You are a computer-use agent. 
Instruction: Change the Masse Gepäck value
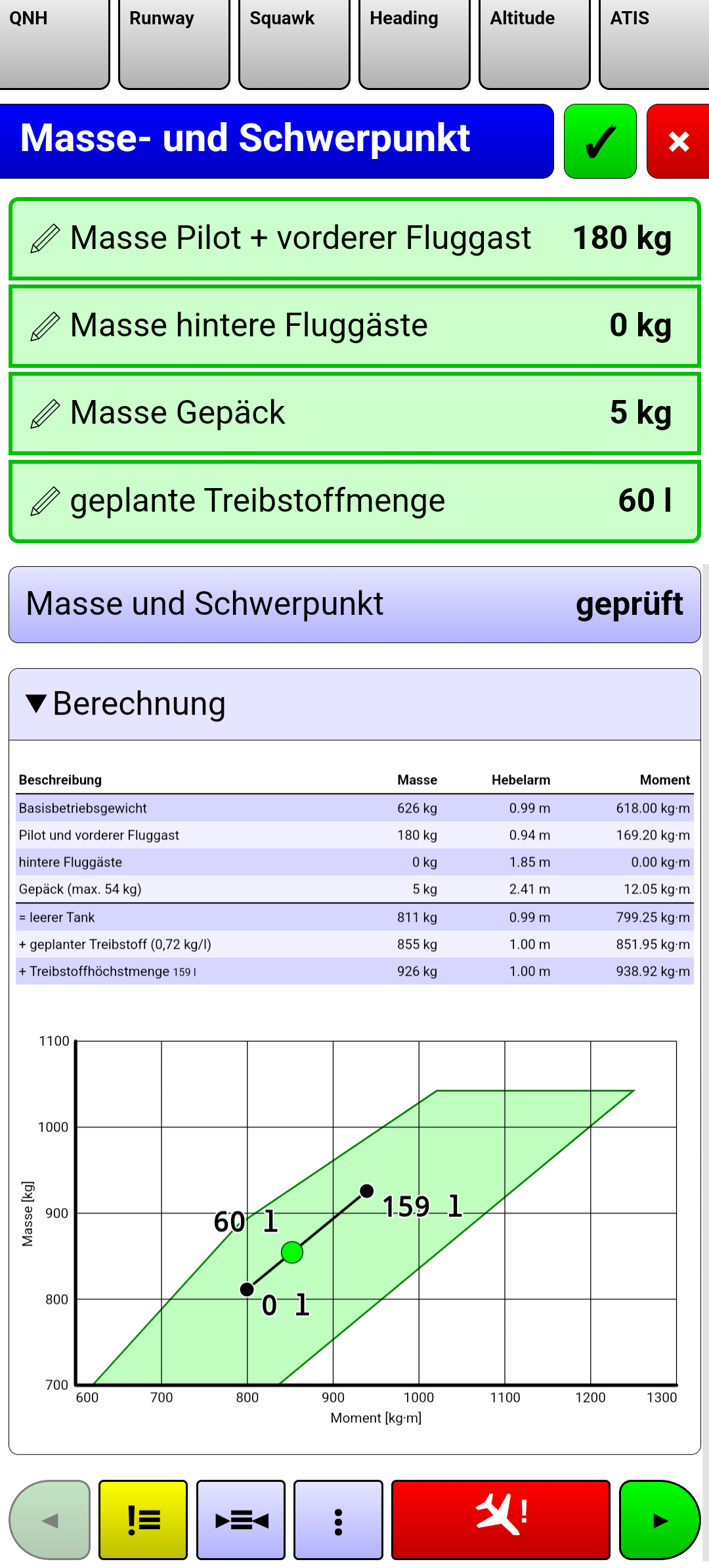(354, 413)
